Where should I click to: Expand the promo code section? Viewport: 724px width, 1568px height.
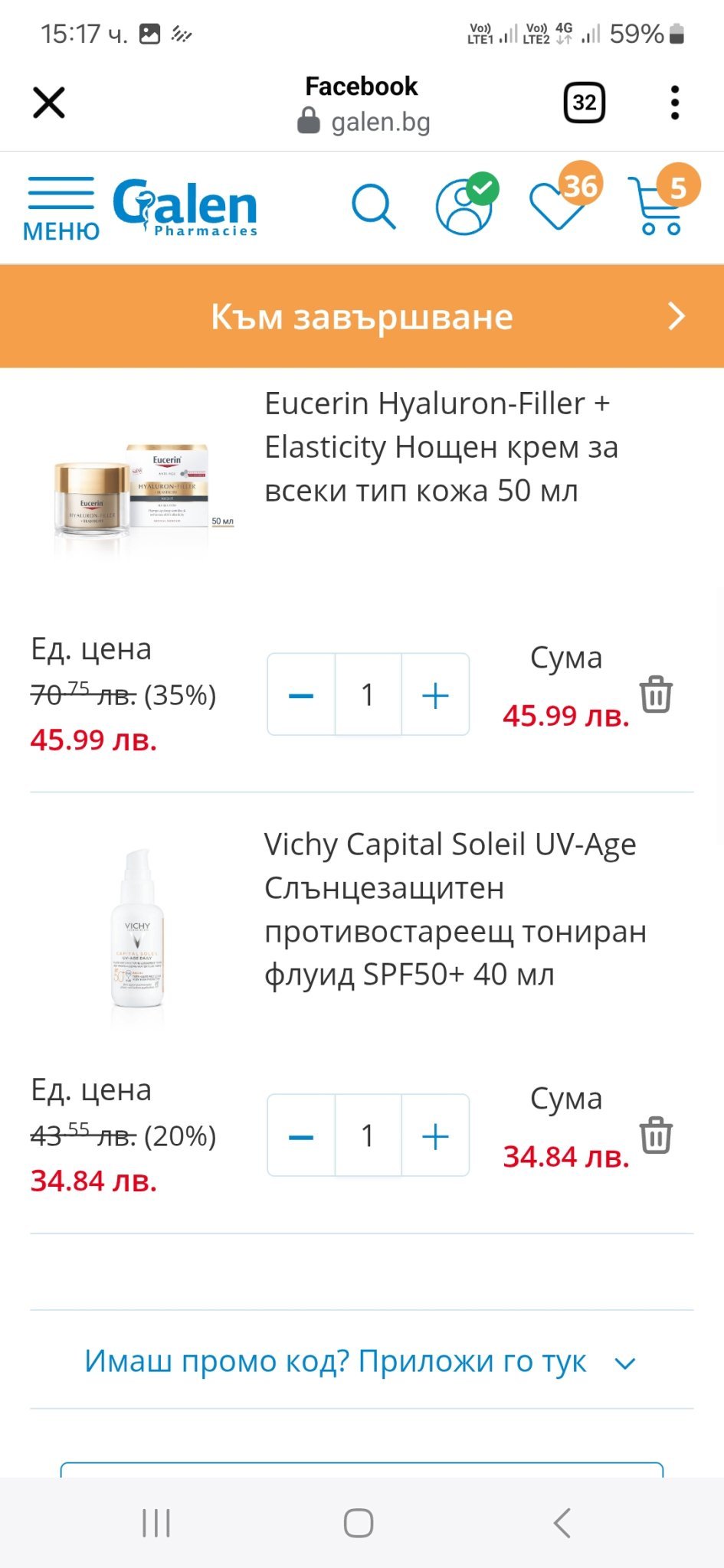[x=362, y=1361]
